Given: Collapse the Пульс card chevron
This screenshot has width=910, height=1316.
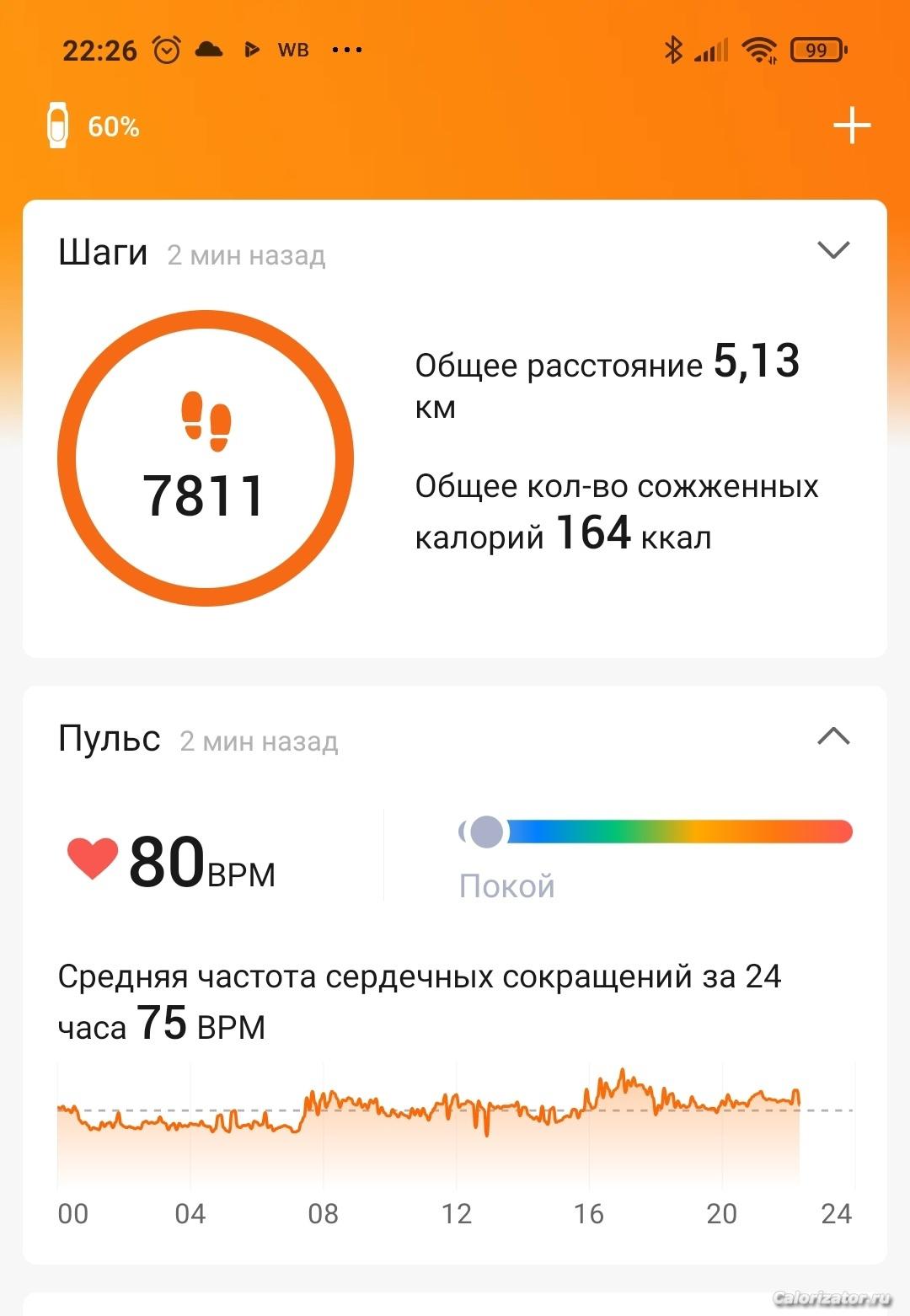Looking at the screenshot, I should (x=833, y=736).
